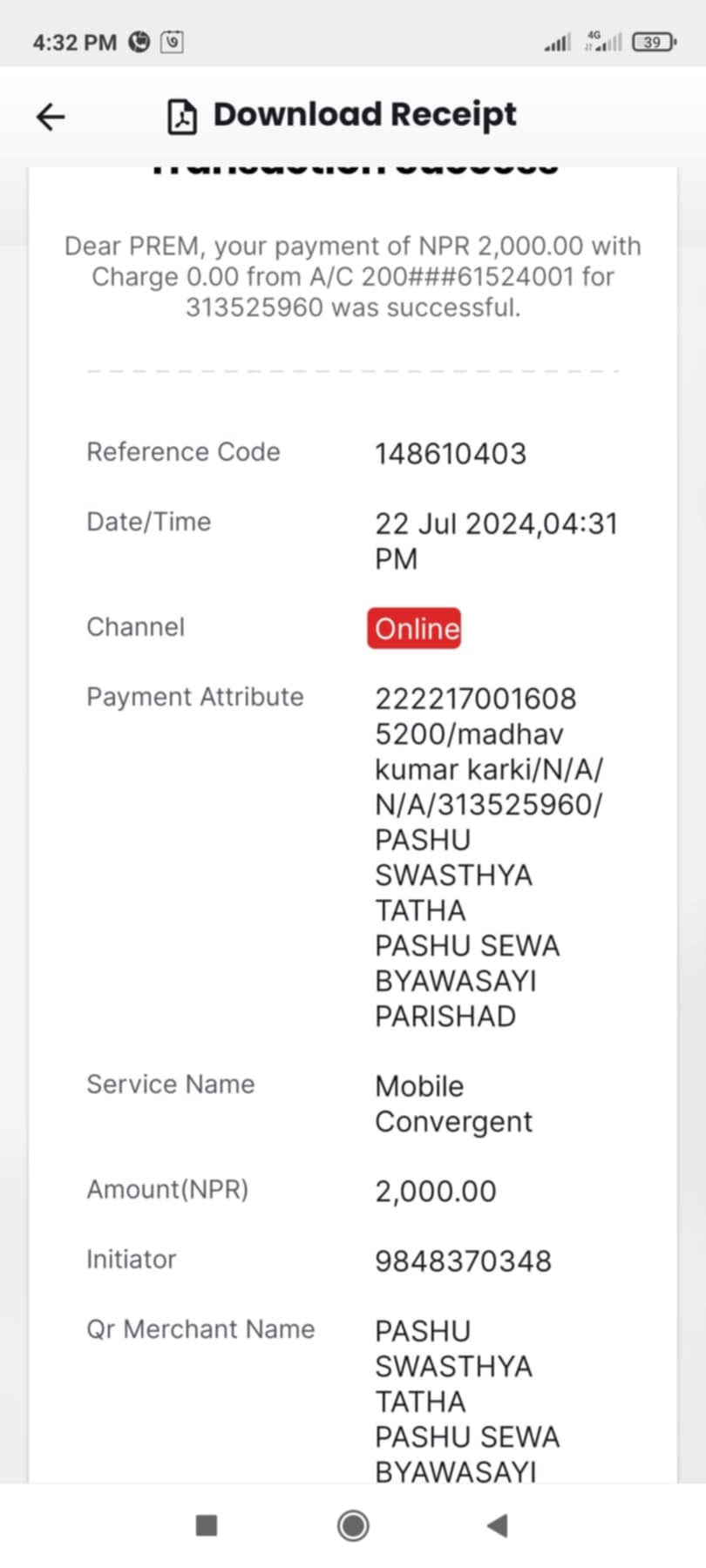
Task: Download the receipt as PDF
Action: (x=342, y=115)
